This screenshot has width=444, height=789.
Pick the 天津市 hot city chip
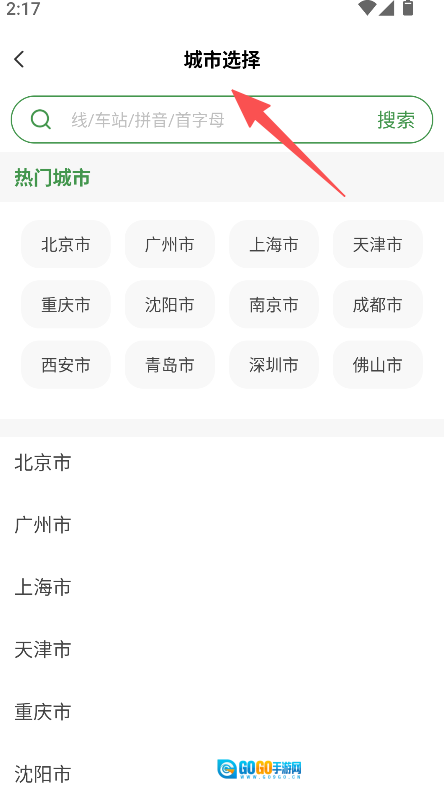pyautogui.click(x=378, y=245)
